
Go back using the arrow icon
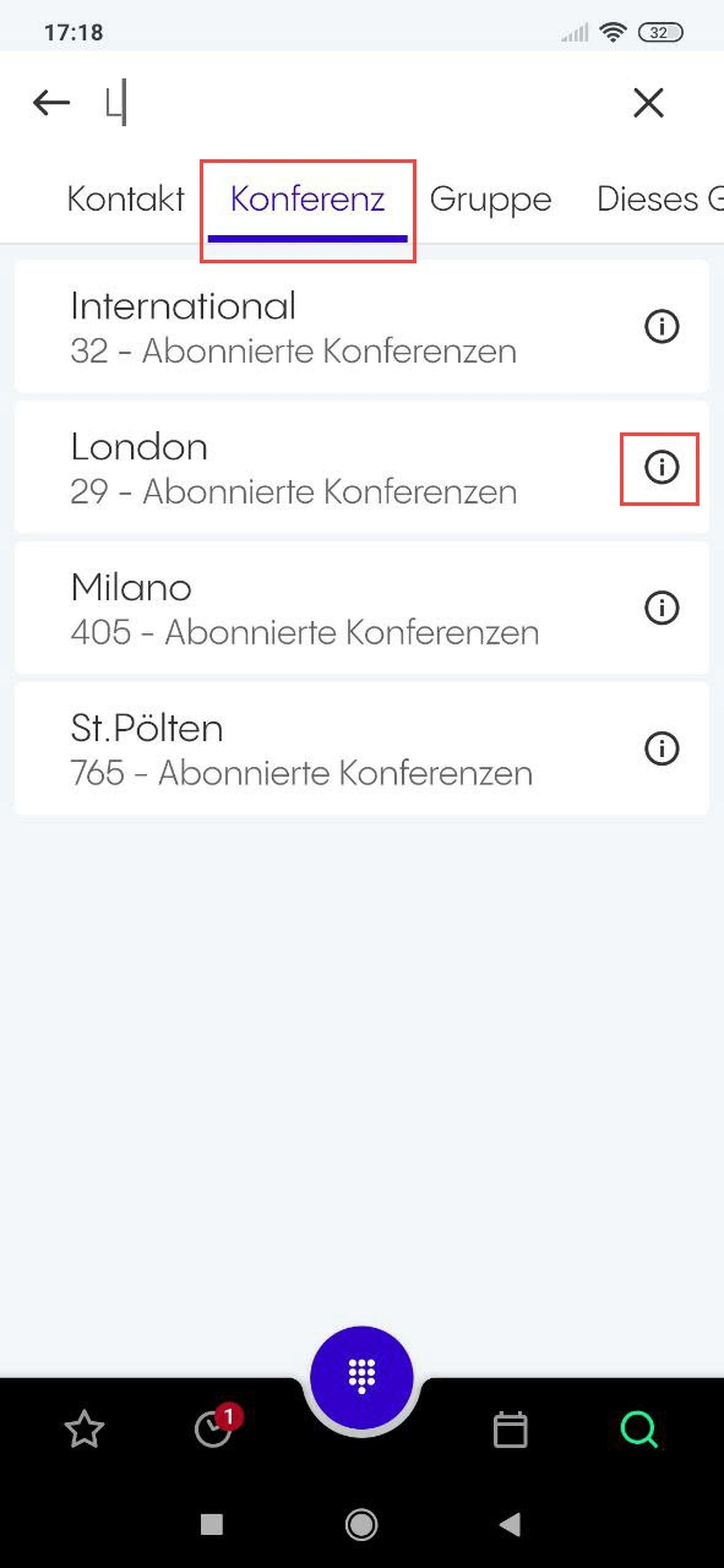pos(51,102)
